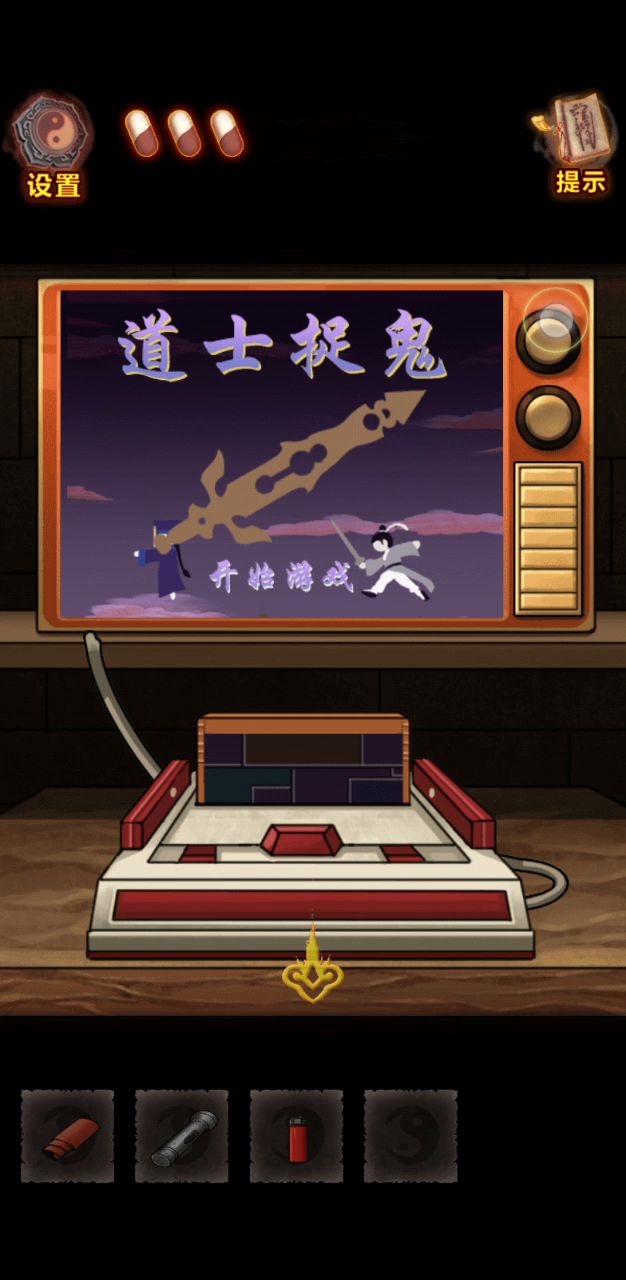Tap 开始游戏 on the TV screen
The width and height of the screenshot is (626, 1280).
click(x=281, y=577)
